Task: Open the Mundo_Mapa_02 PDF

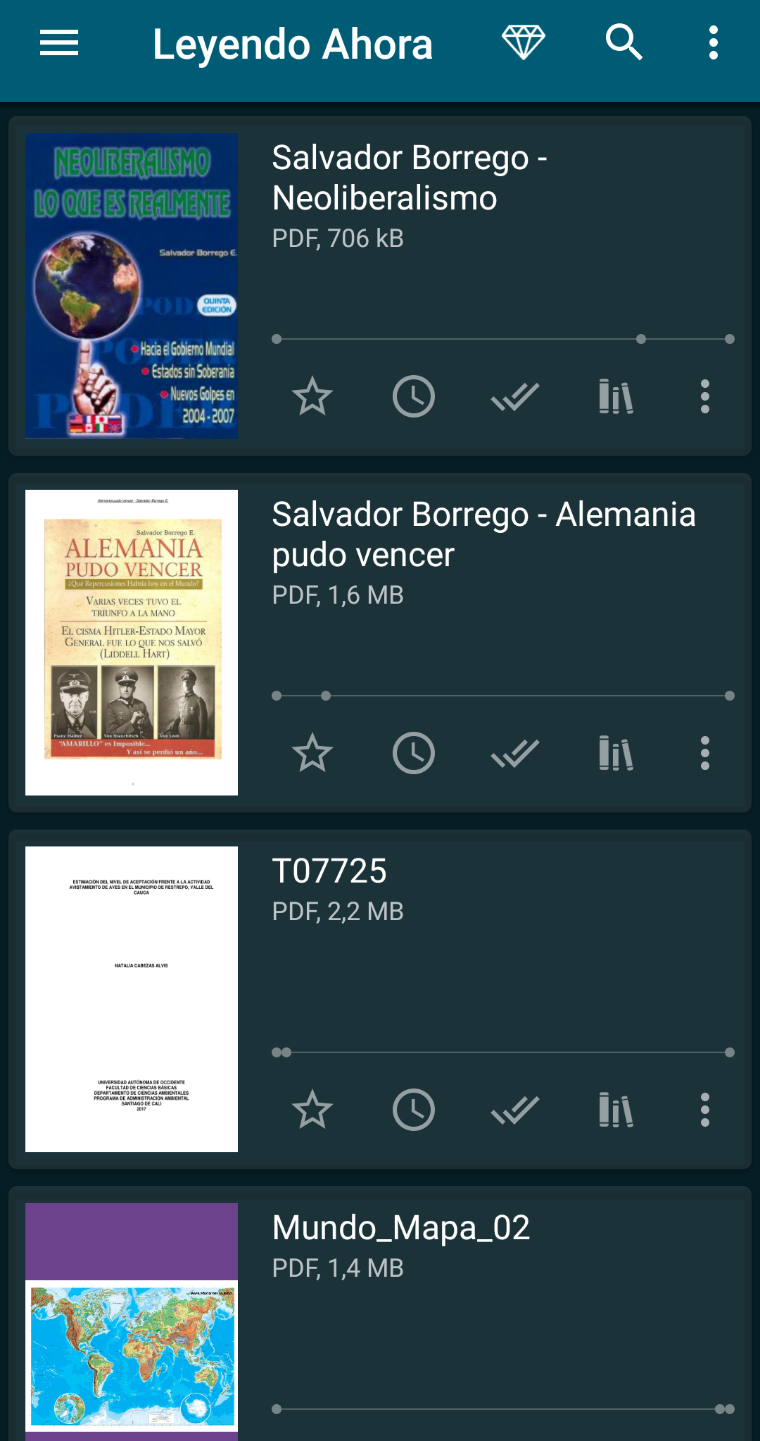Action: (x=132, y=1320)
